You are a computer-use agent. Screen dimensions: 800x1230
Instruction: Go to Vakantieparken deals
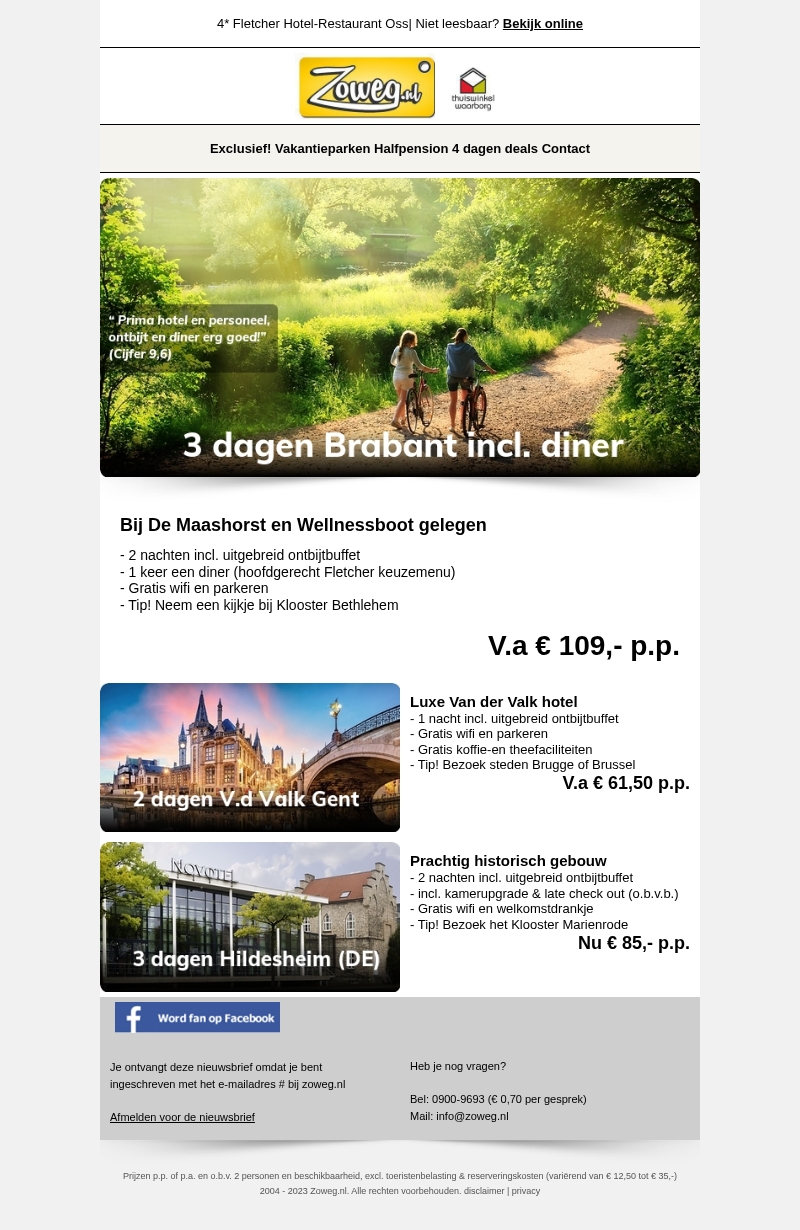click(322, 149)
